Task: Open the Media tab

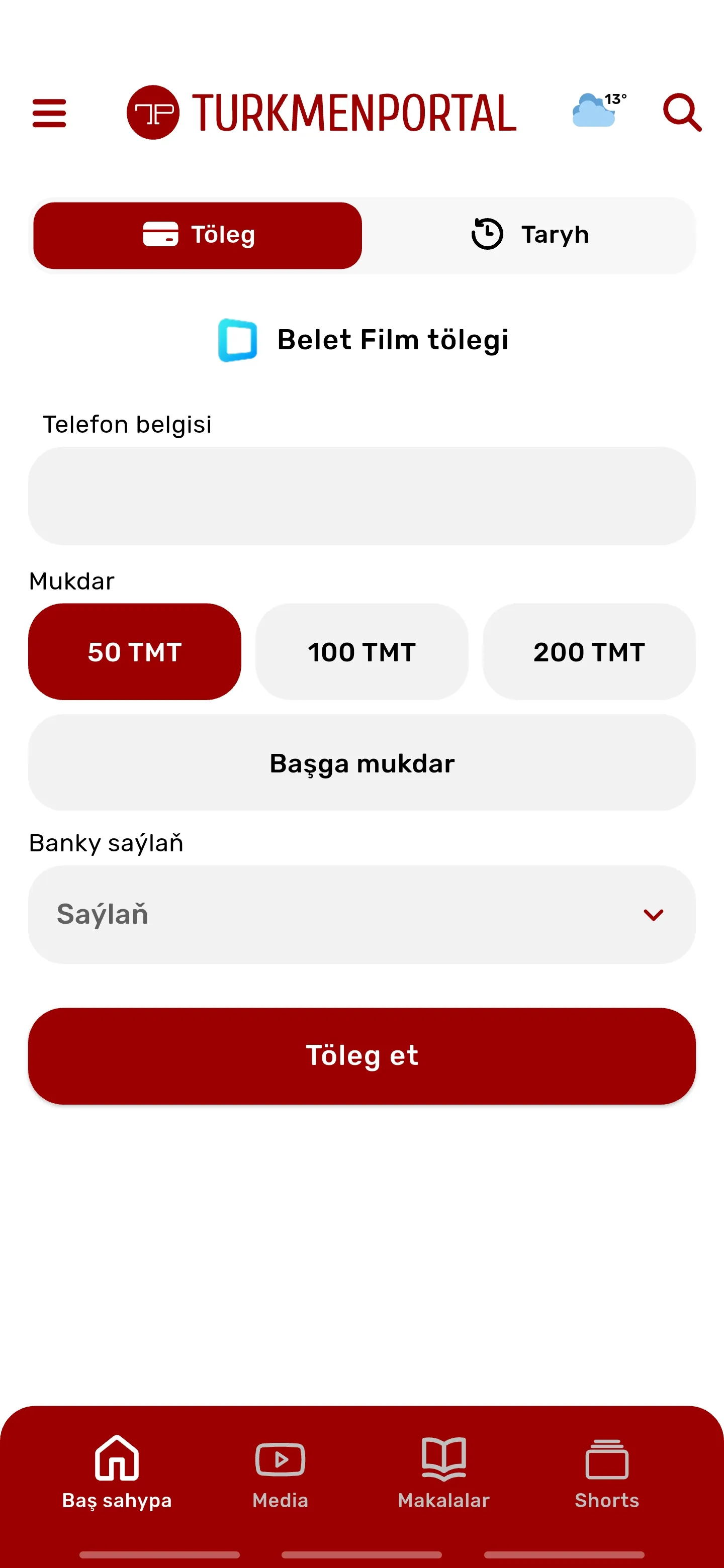Action: [280, 1472]
